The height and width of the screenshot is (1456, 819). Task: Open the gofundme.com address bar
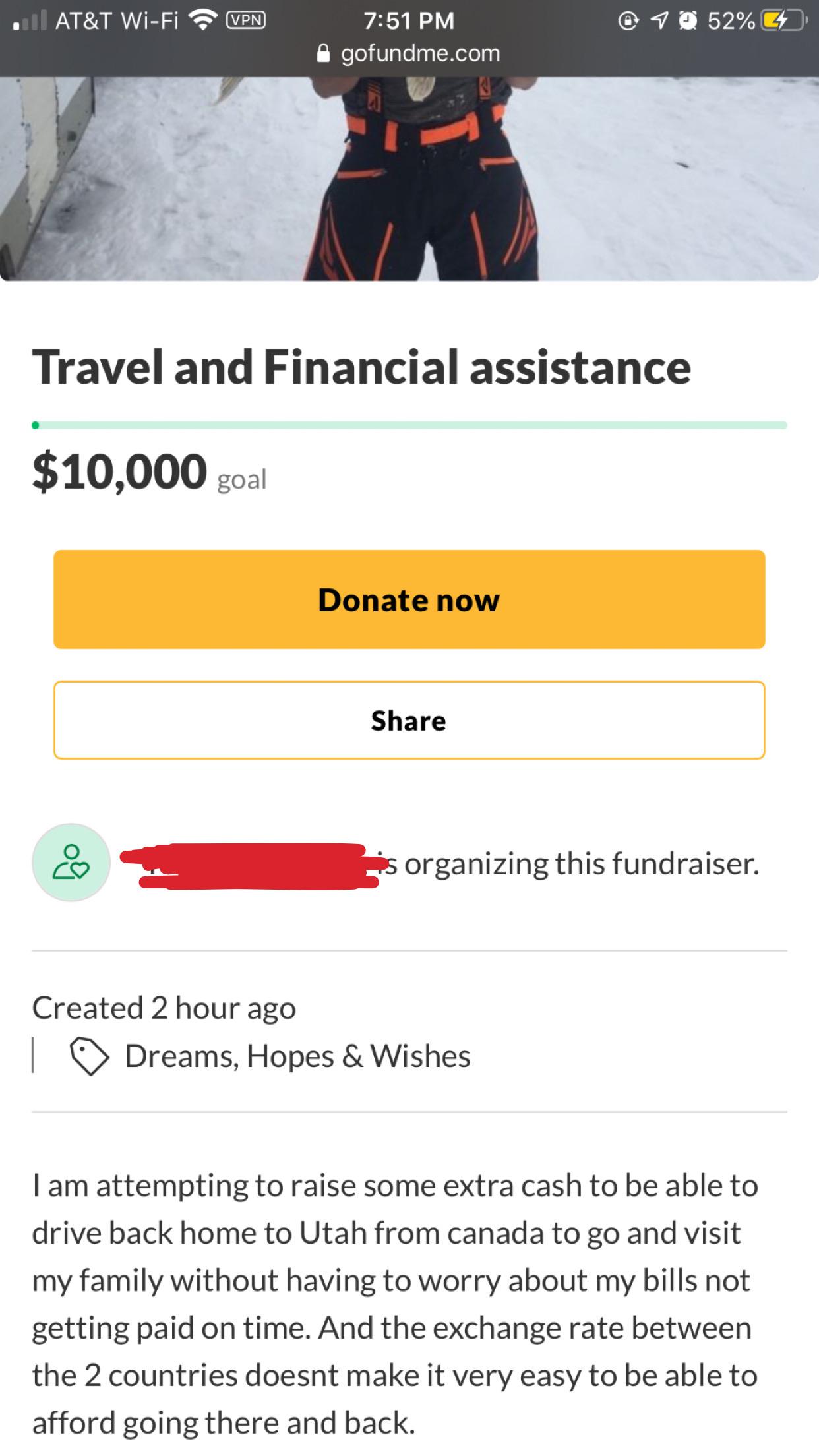click(x=420, y=53)
